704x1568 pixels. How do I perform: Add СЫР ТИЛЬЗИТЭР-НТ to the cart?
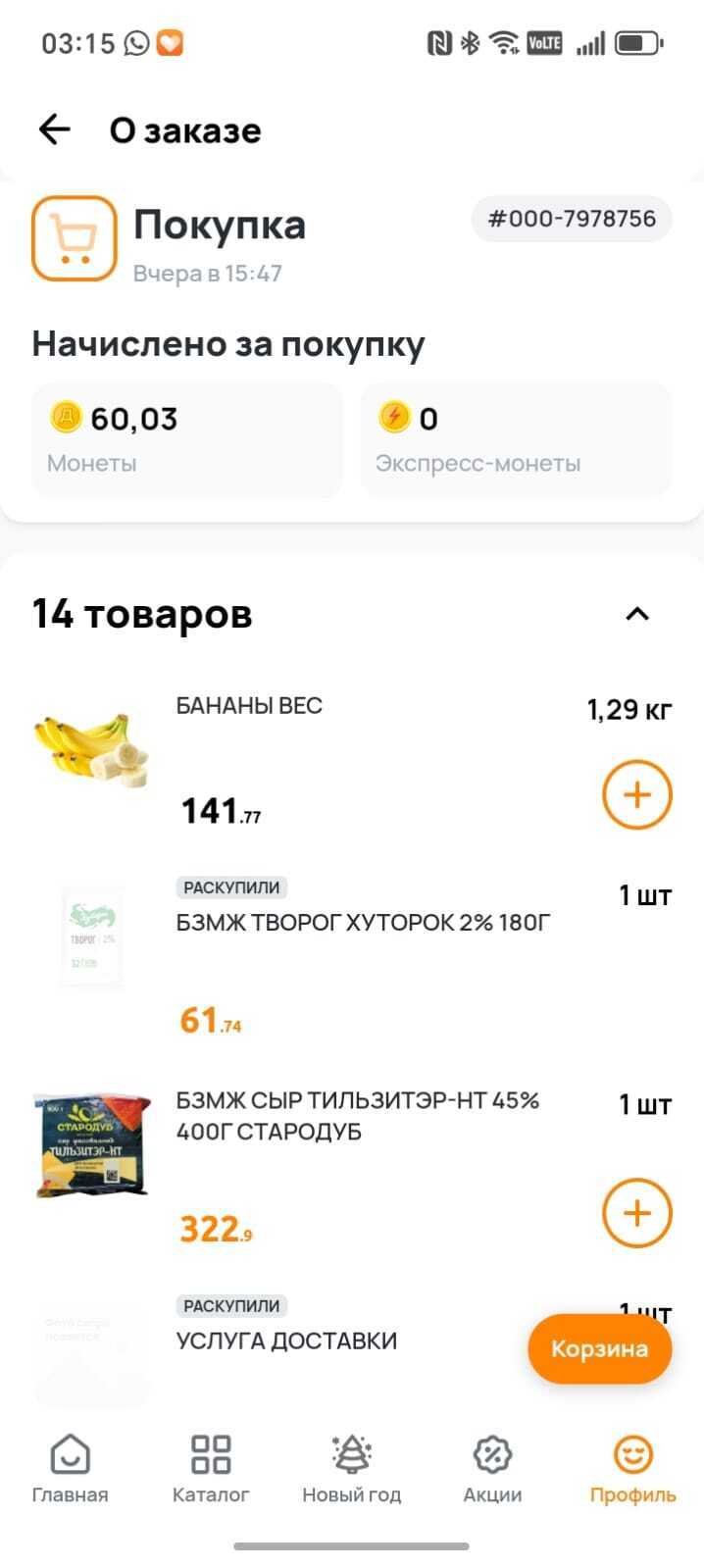pos(636,1213)
